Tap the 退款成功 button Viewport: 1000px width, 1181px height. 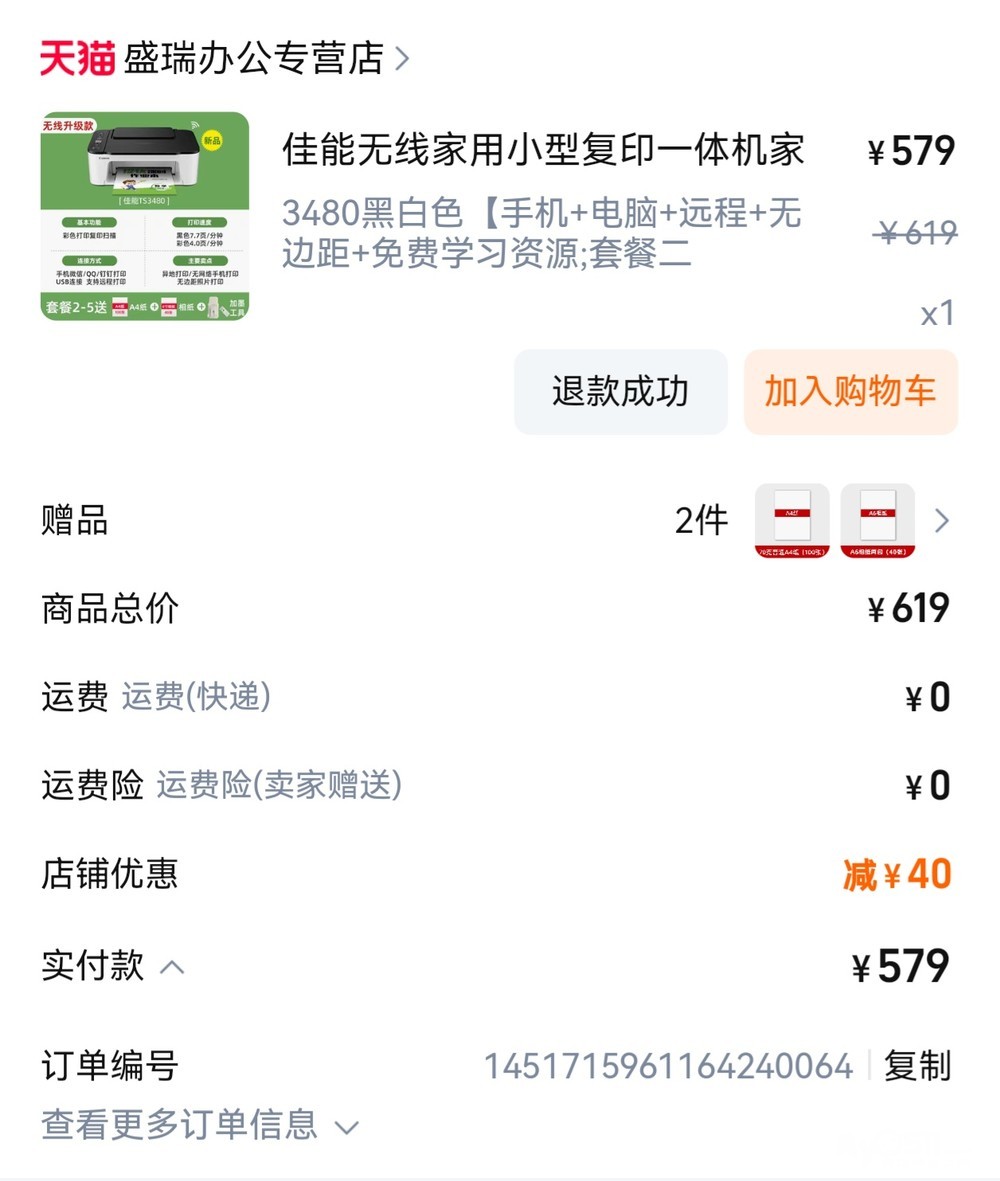(x=620, y=392)
